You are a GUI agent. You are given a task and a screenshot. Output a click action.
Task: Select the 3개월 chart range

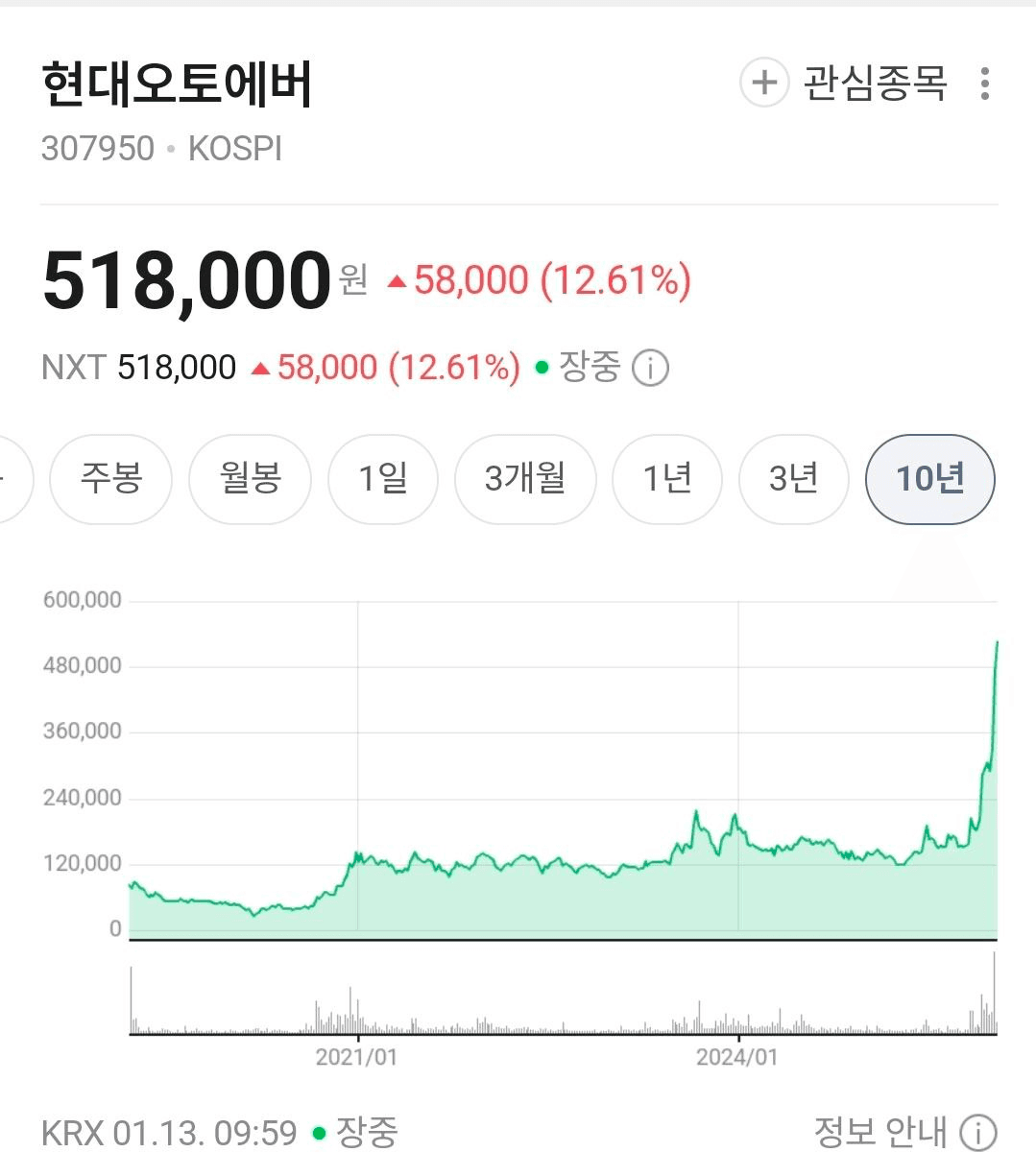[x=525, y=478]
